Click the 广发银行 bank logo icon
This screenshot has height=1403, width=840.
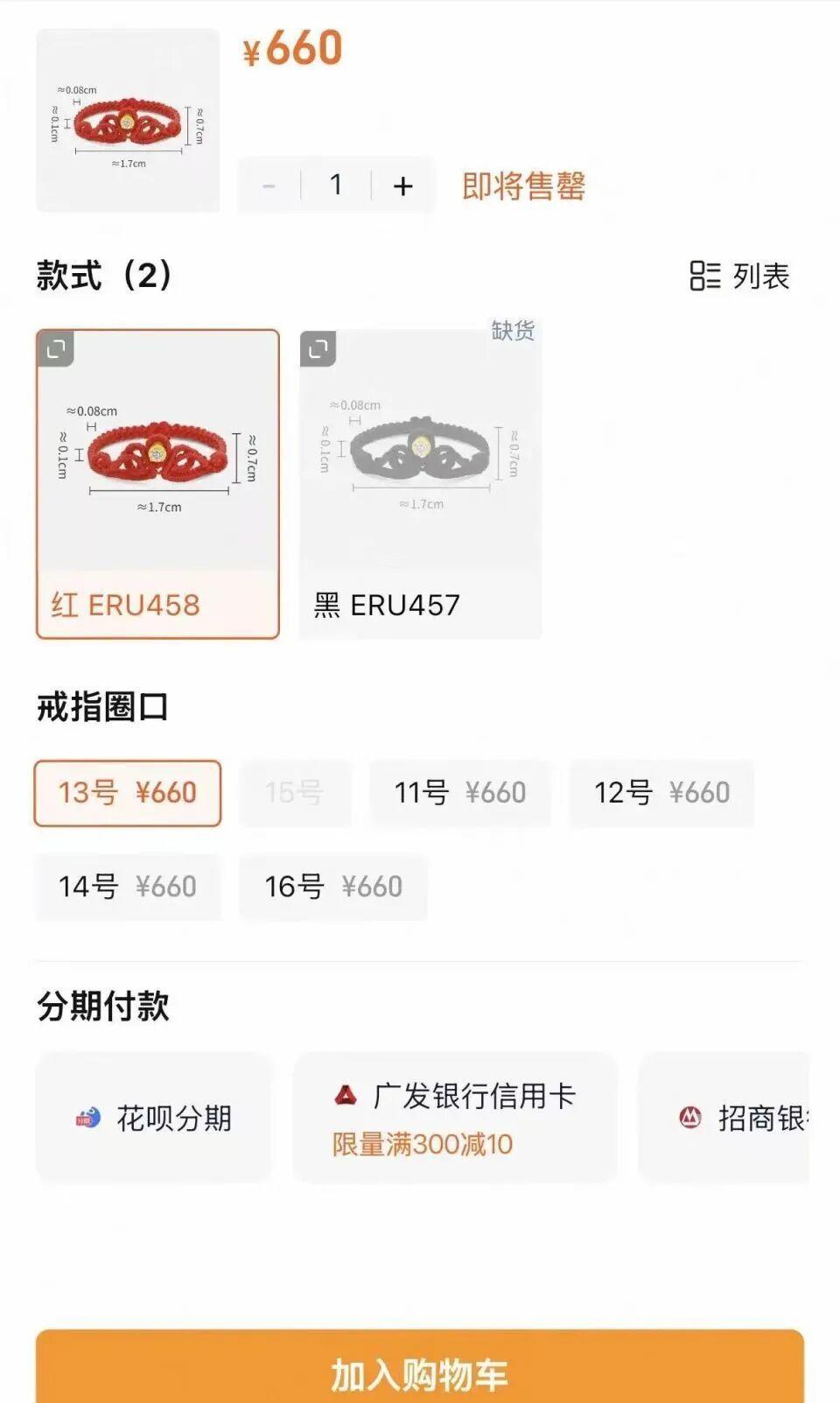[345, 1094]
